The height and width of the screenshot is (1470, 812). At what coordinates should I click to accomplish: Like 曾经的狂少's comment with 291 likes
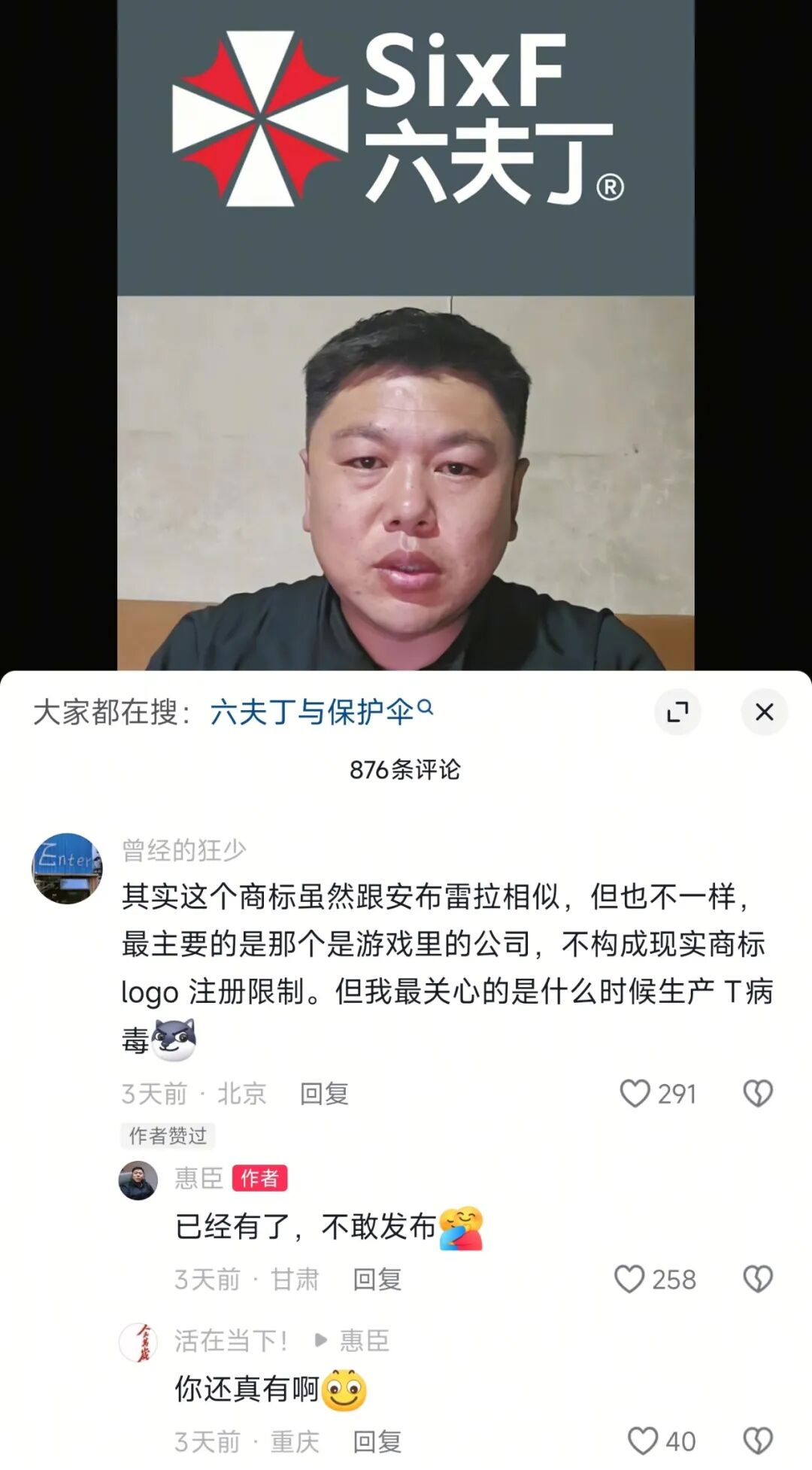pos(635,1093)
